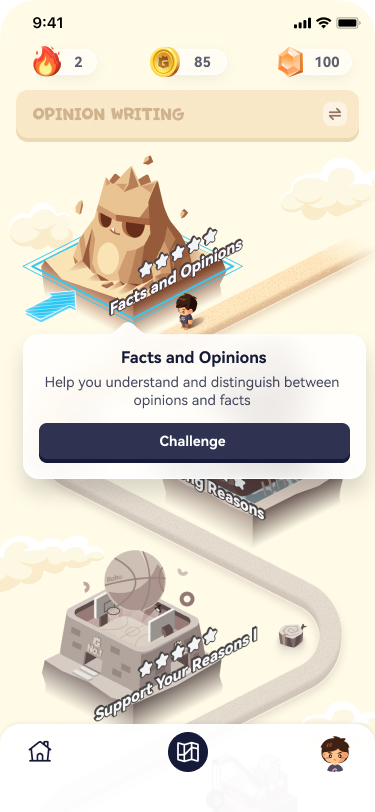Open the Home tab
The width and height of the screenshot is (375, 812).
[40, 751]
